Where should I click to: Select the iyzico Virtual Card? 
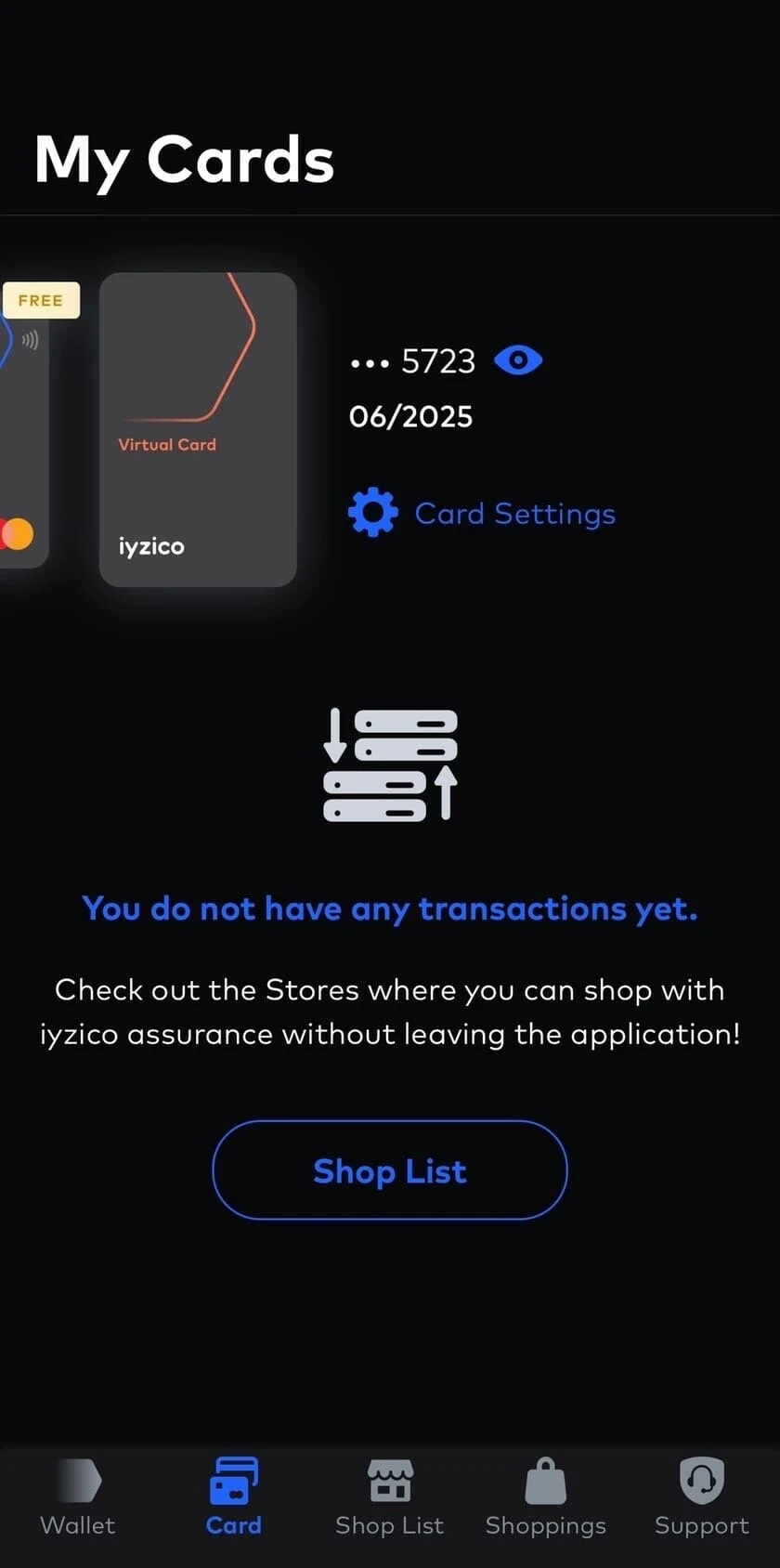pyautogui.click(x=198, y=429)
